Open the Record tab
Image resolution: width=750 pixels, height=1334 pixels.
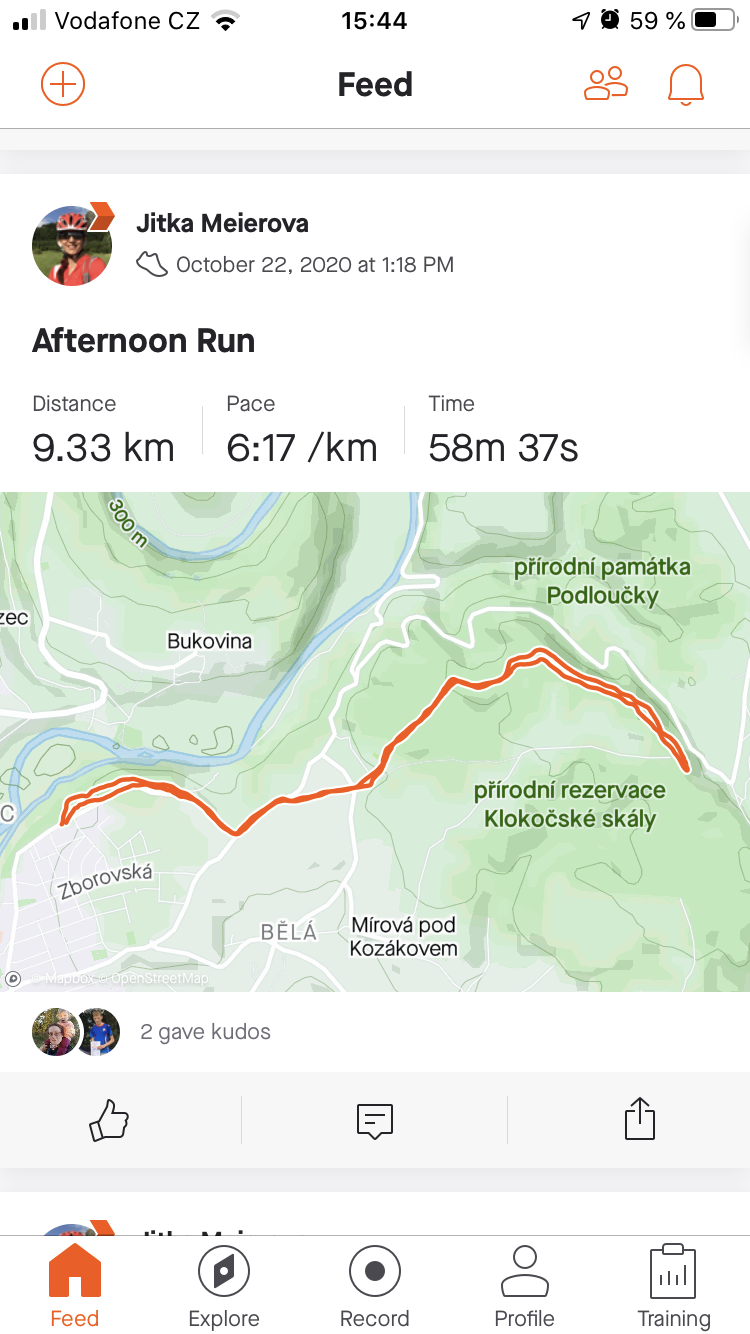[x=375, y=1286]
